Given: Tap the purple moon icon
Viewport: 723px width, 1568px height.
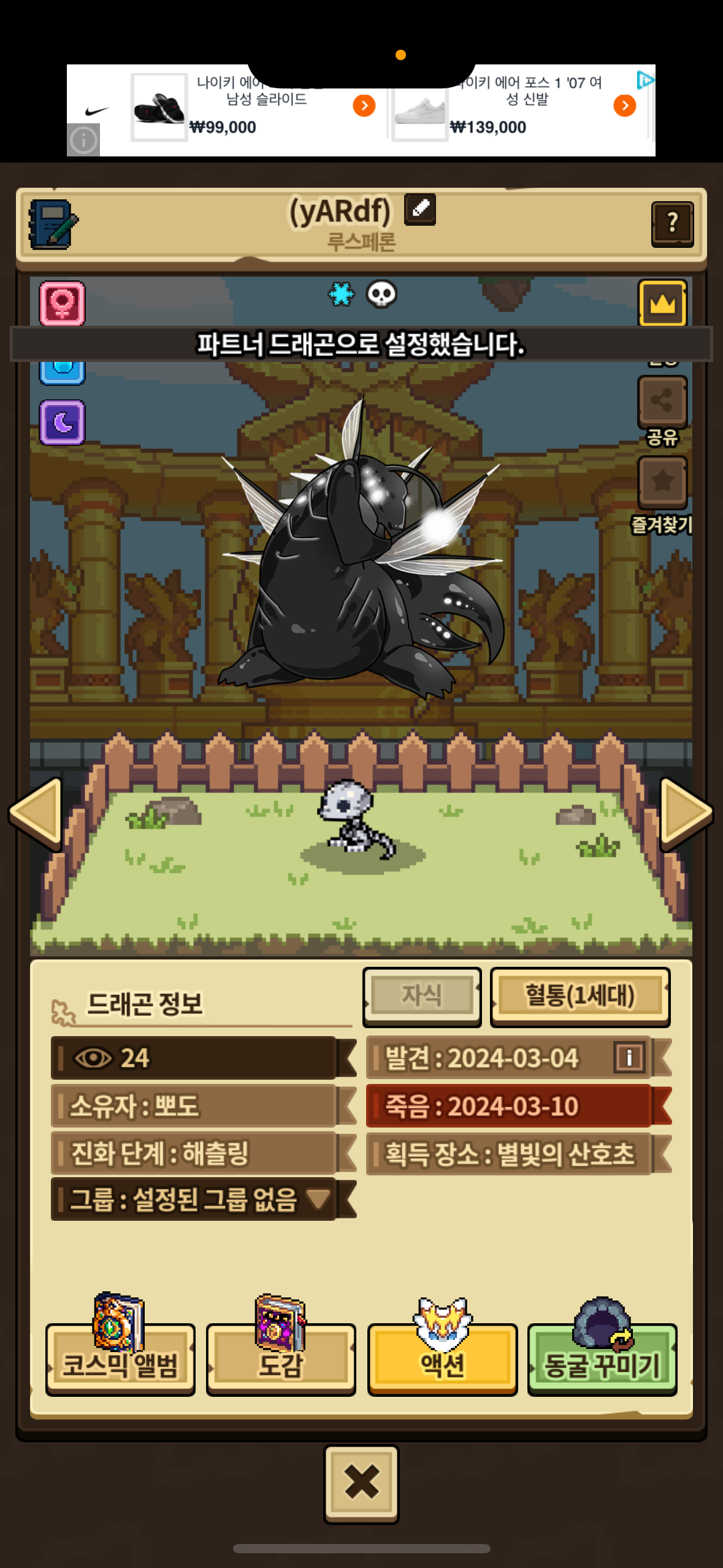Looking at the screenshot, I should click(62, 422).
